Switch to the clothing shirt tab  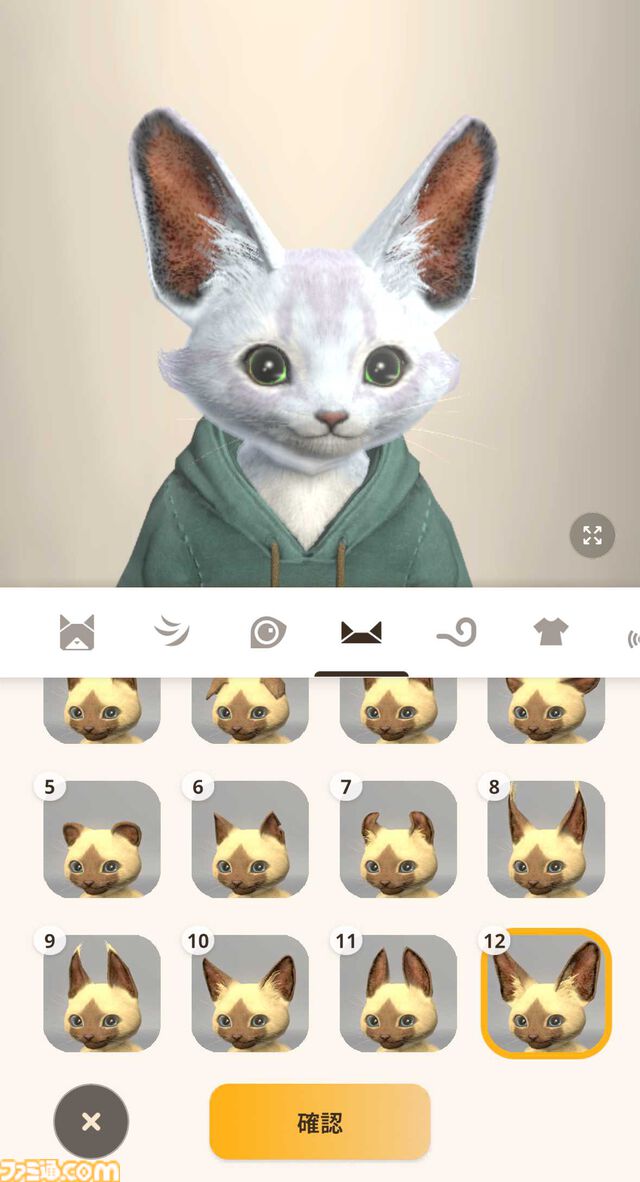point(551,632)
